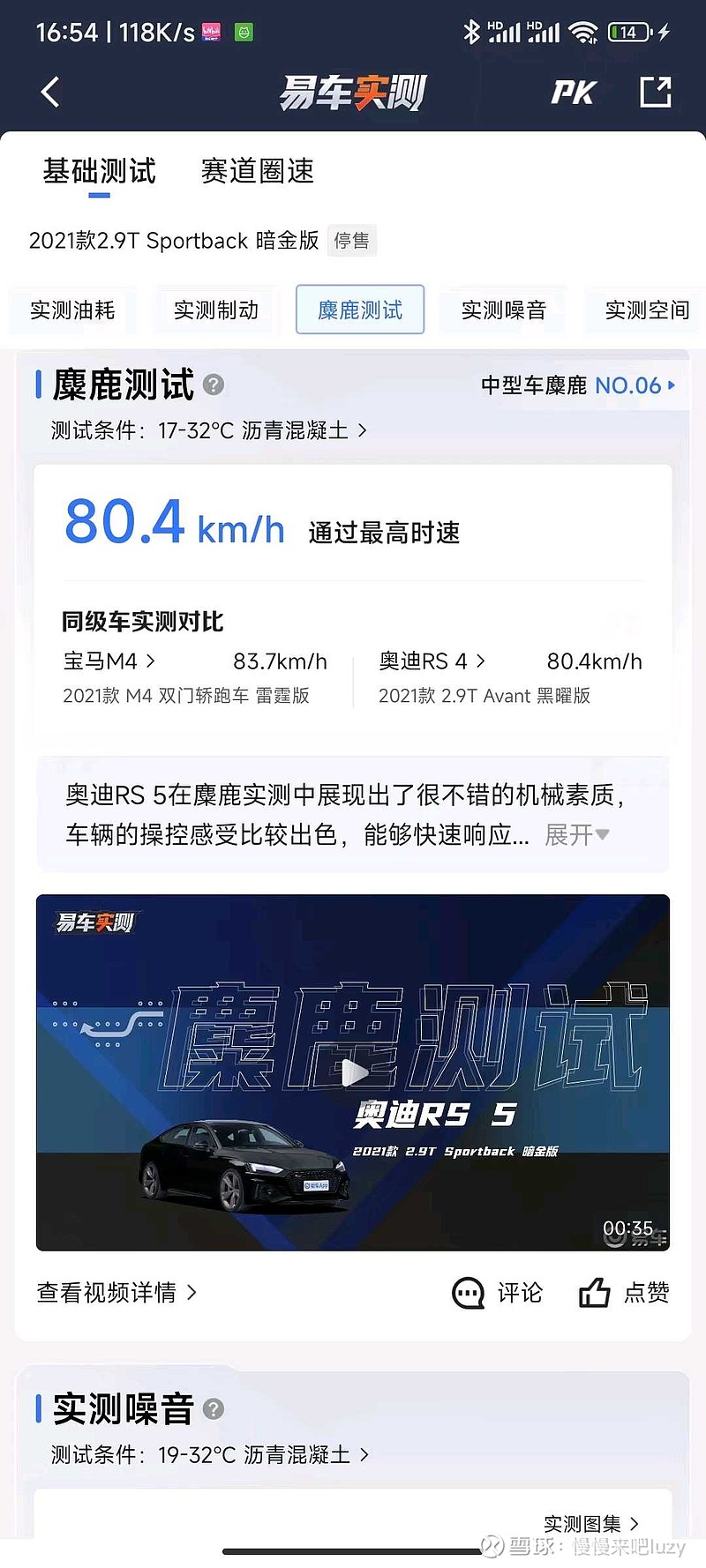Select the 实测空间 test option

pos(645,310)
